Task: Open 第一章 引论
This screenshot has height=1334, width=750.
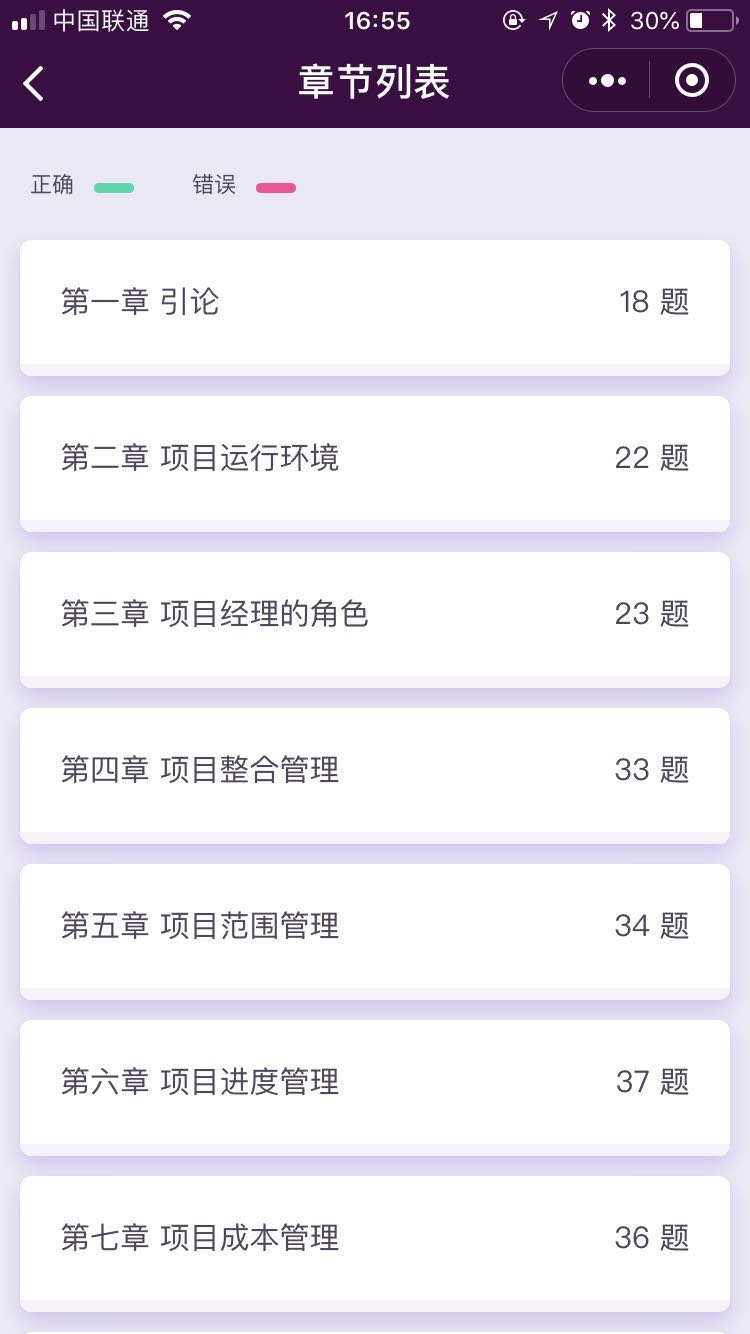Action: click(375, 308)
